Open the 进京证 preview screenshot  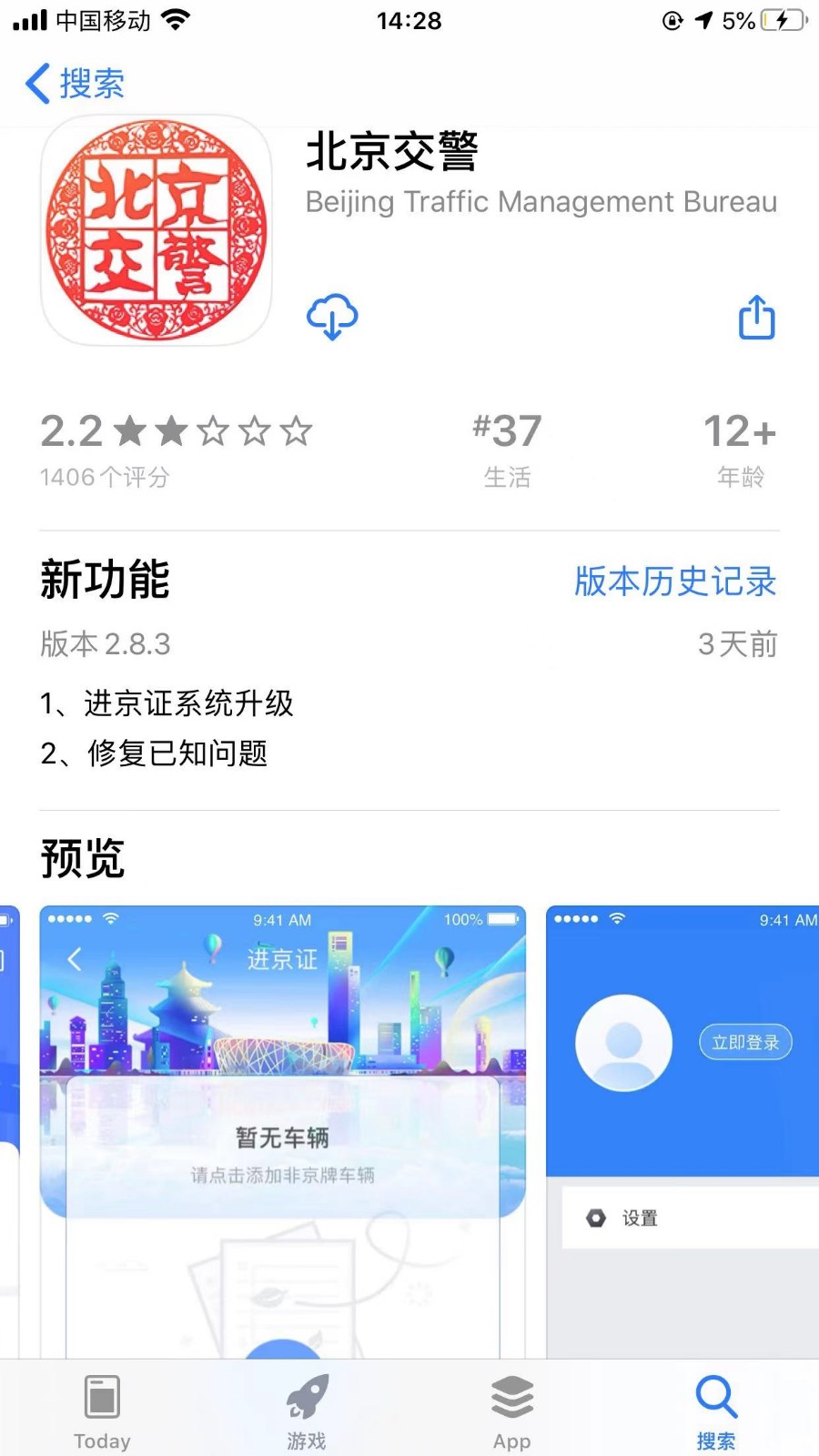282,1128
